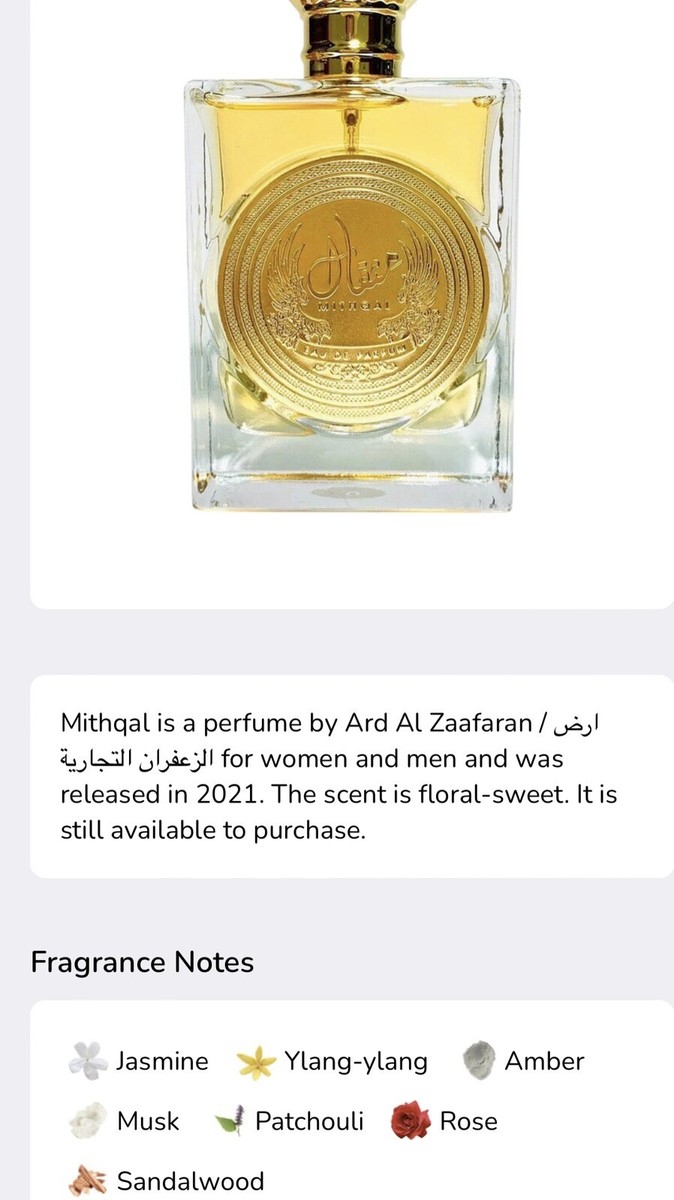Open the Ylang-ylang fragrance note

point(333,1061)
